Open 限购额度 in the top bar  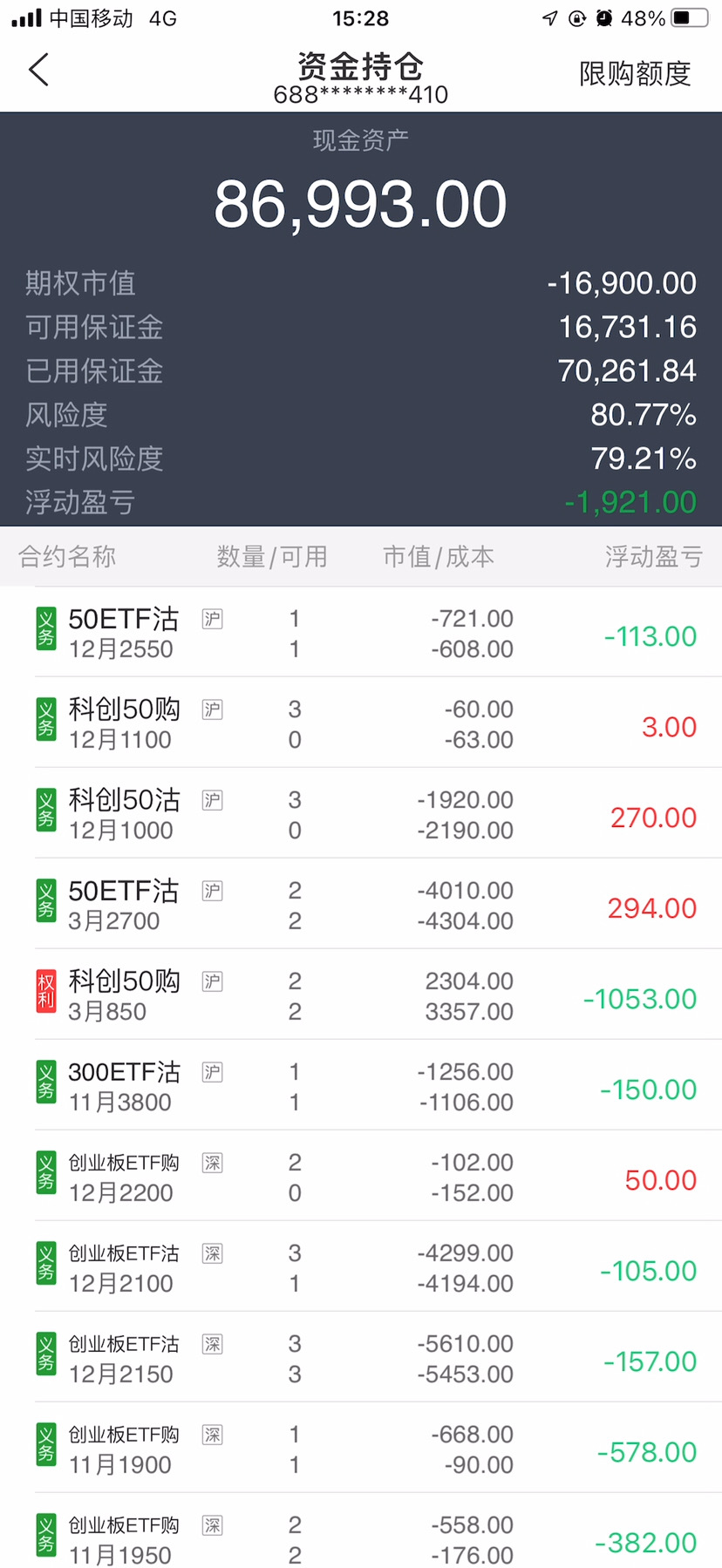634,74
